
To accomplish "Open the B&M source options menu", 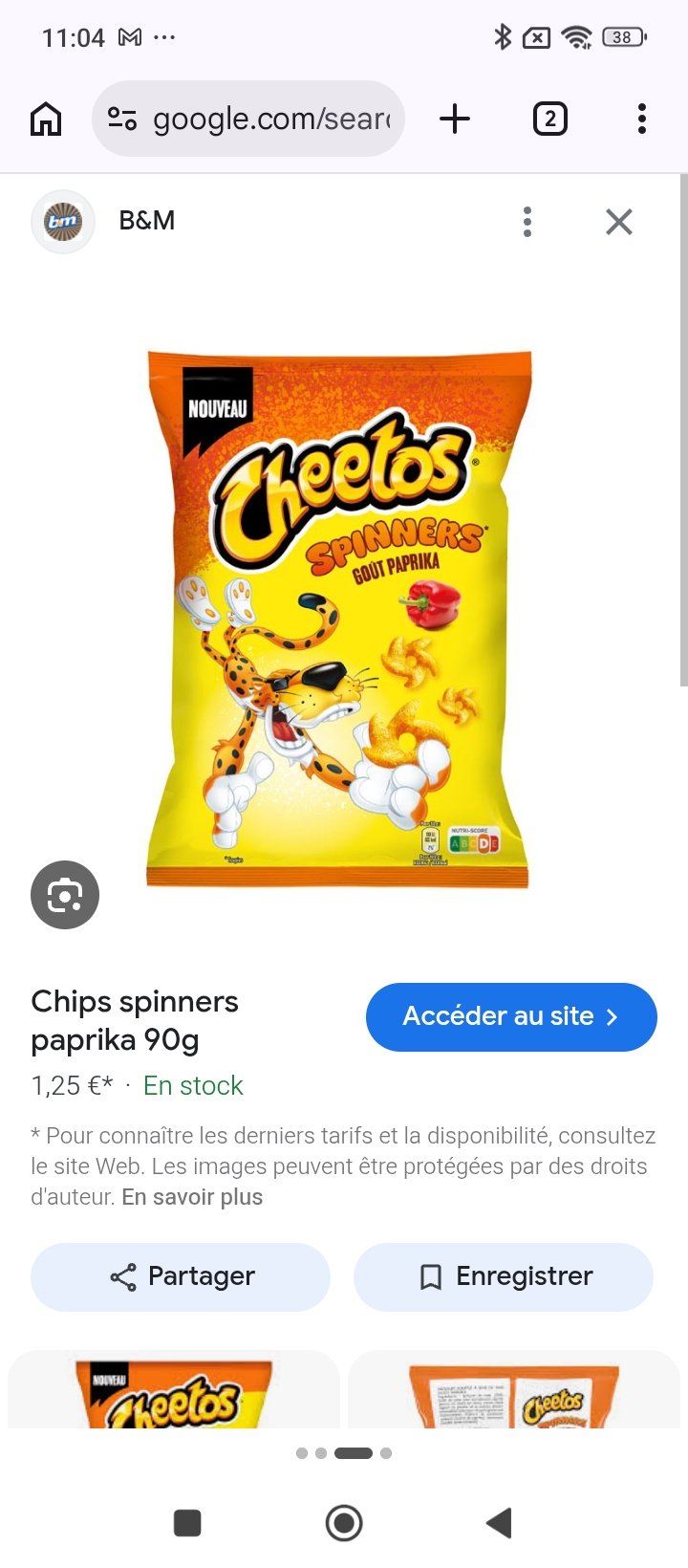I will (x=527, y=221).
